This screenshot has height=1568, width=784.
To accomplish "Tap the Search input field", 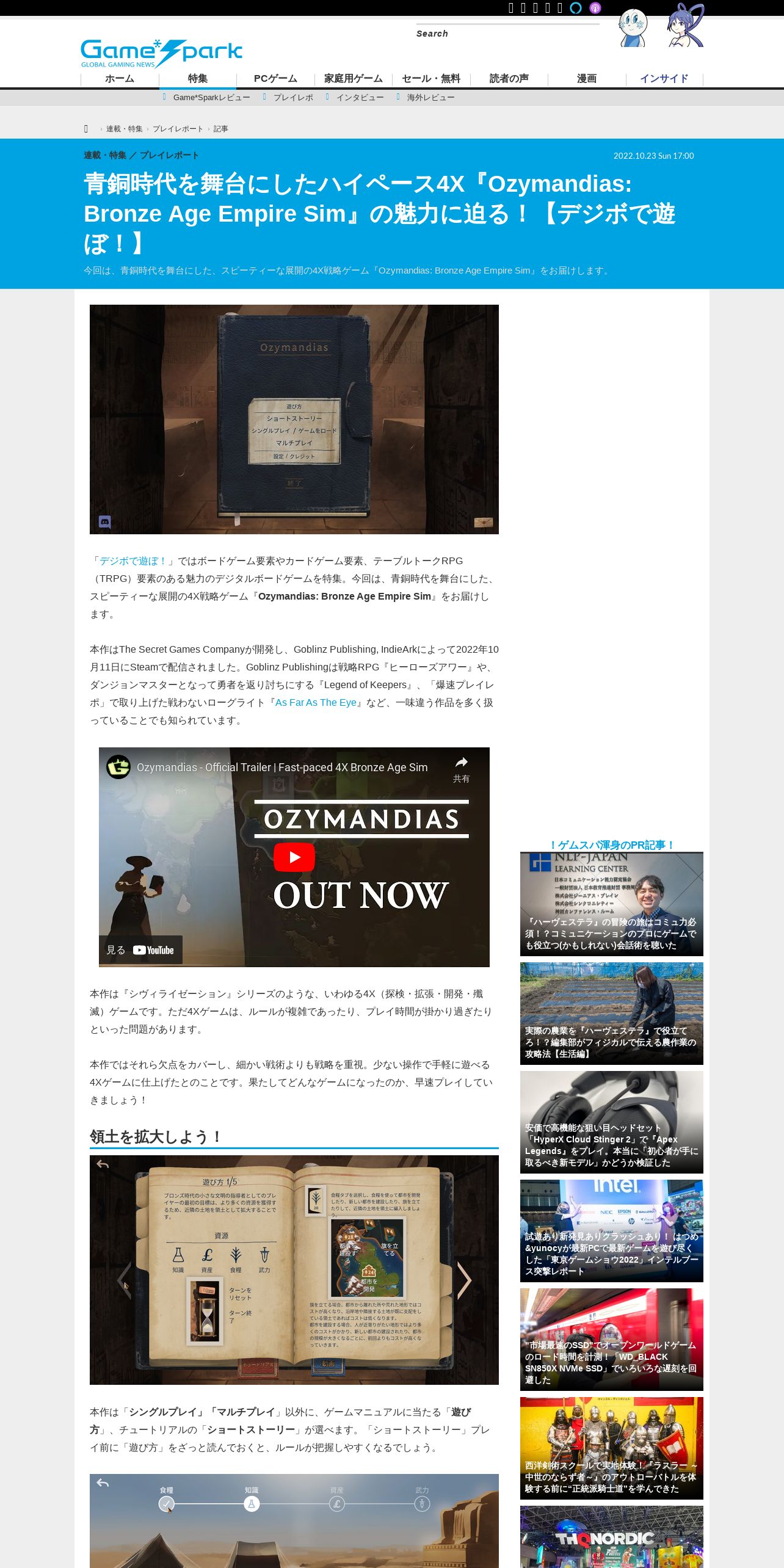I will pos(507,34).
